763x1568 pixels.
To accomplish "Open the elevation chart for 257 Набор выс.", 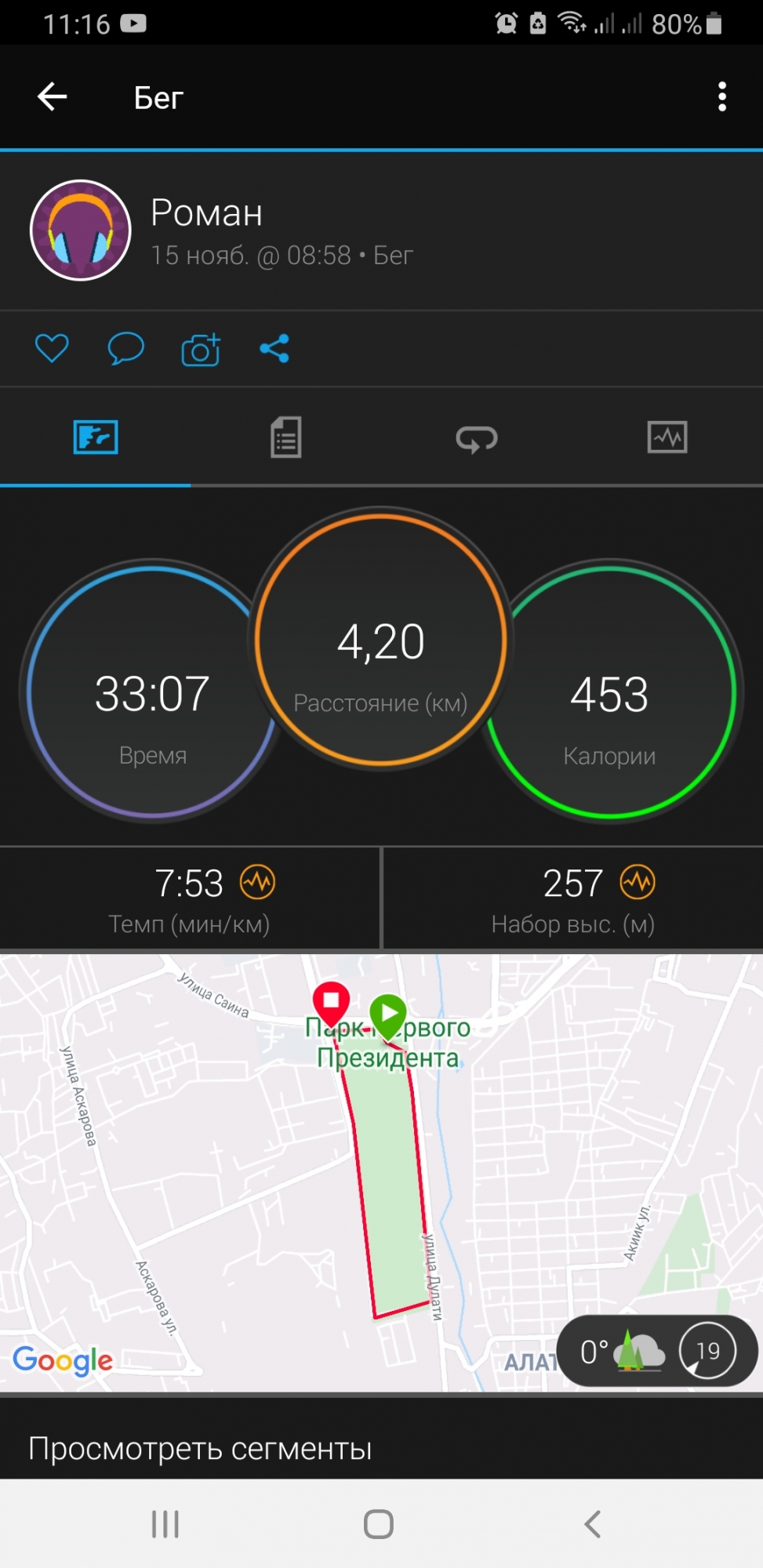I will click(x=638, y=883).
